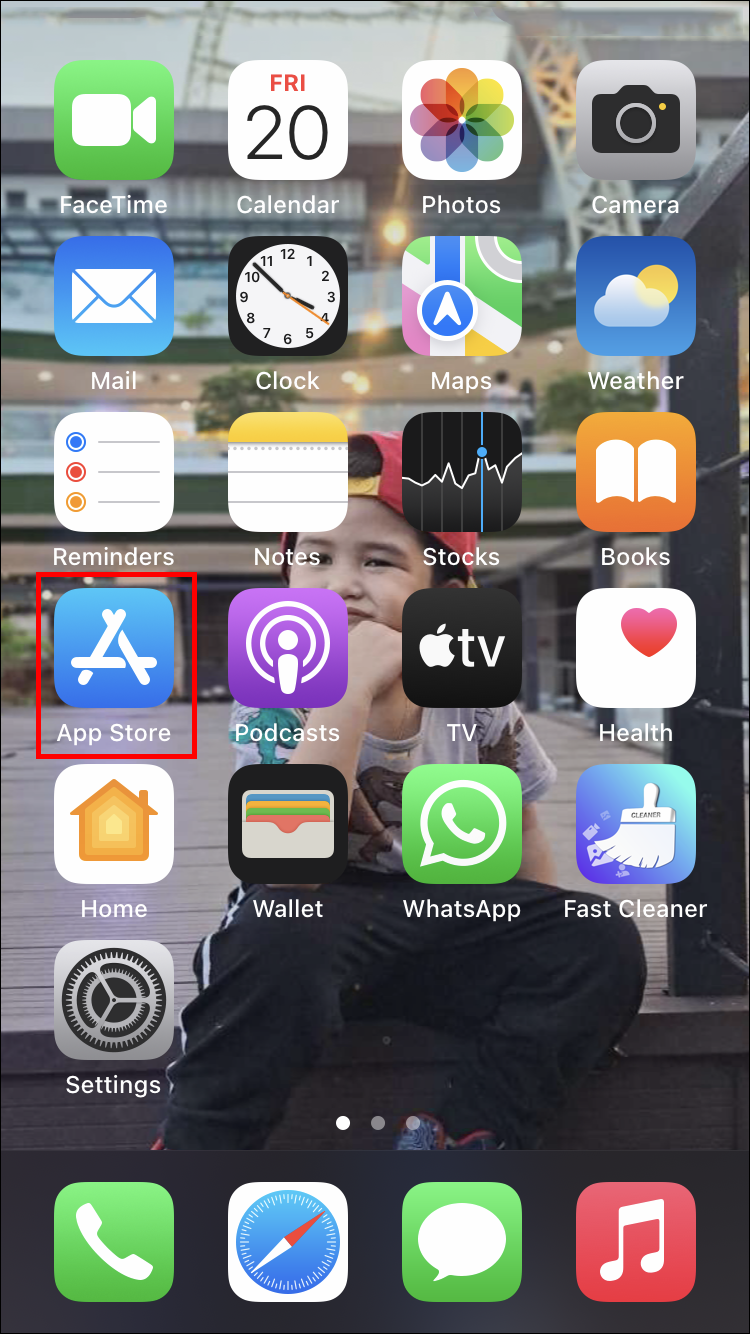Screen dimensions: 750x1334
Task: Open the Phone app in dock
Action: 114,1242
